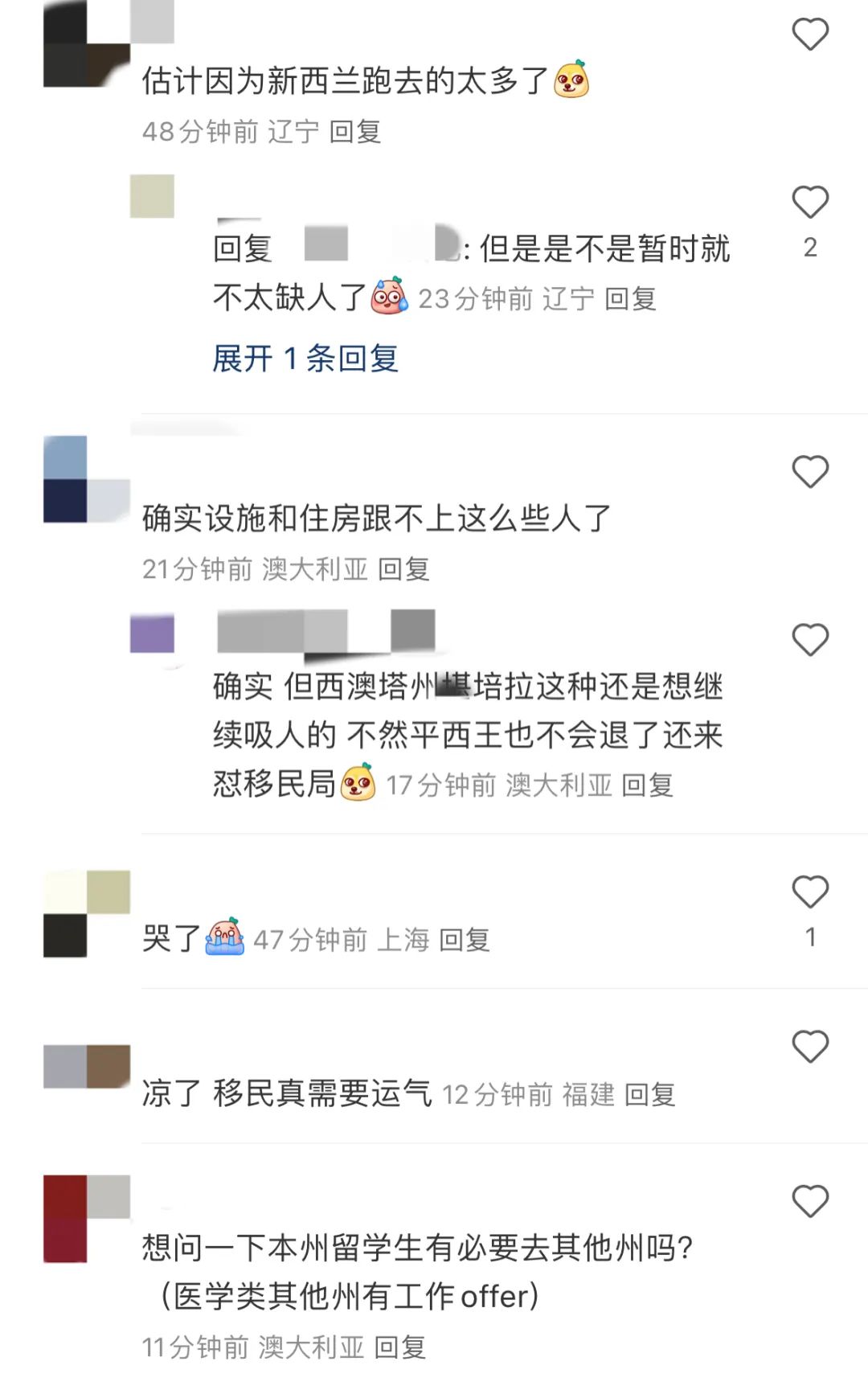Expand 展开 1 条回复
The height and width of the screenshot is (1394, 868).
tap(305, 359)
